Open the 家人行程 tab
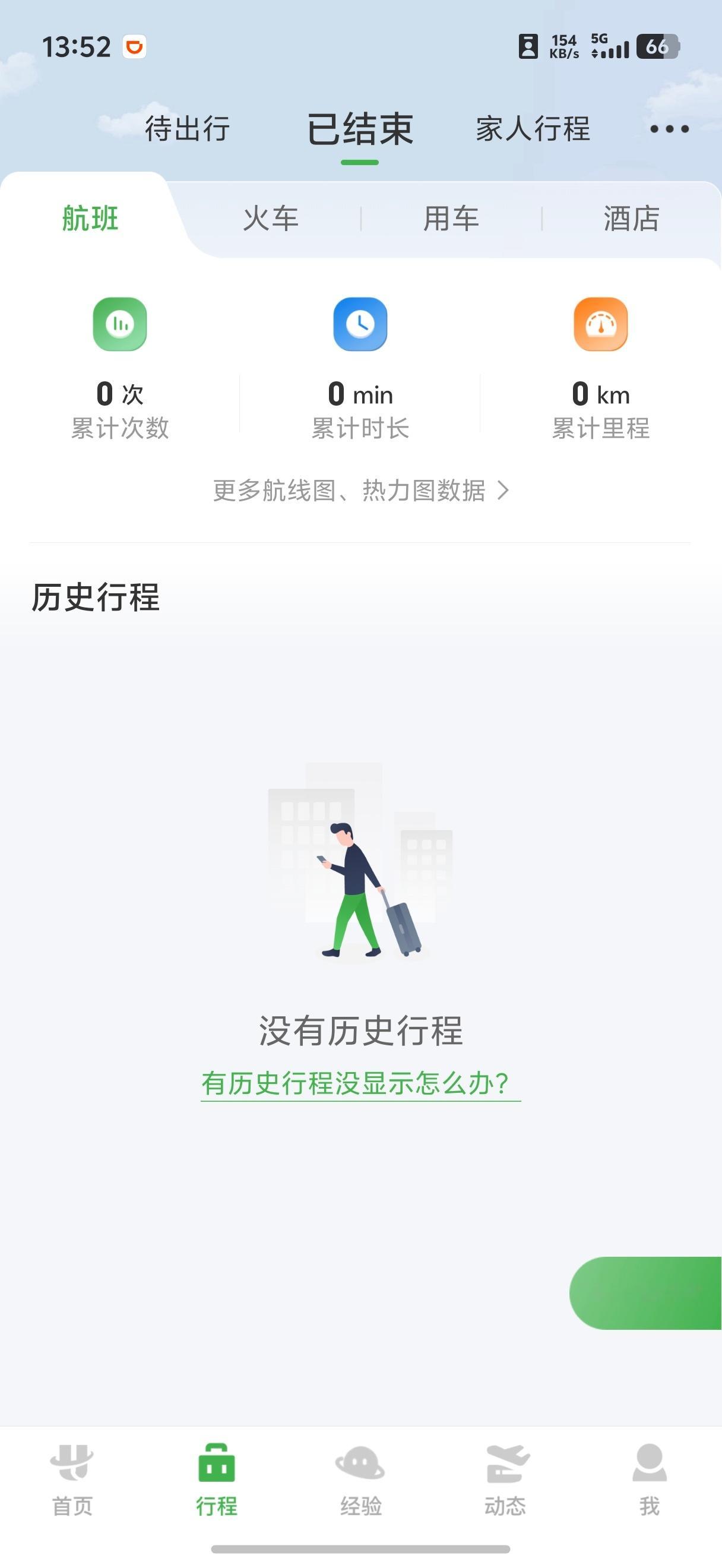The image size is (722, 1568). (x=532, y=129)
